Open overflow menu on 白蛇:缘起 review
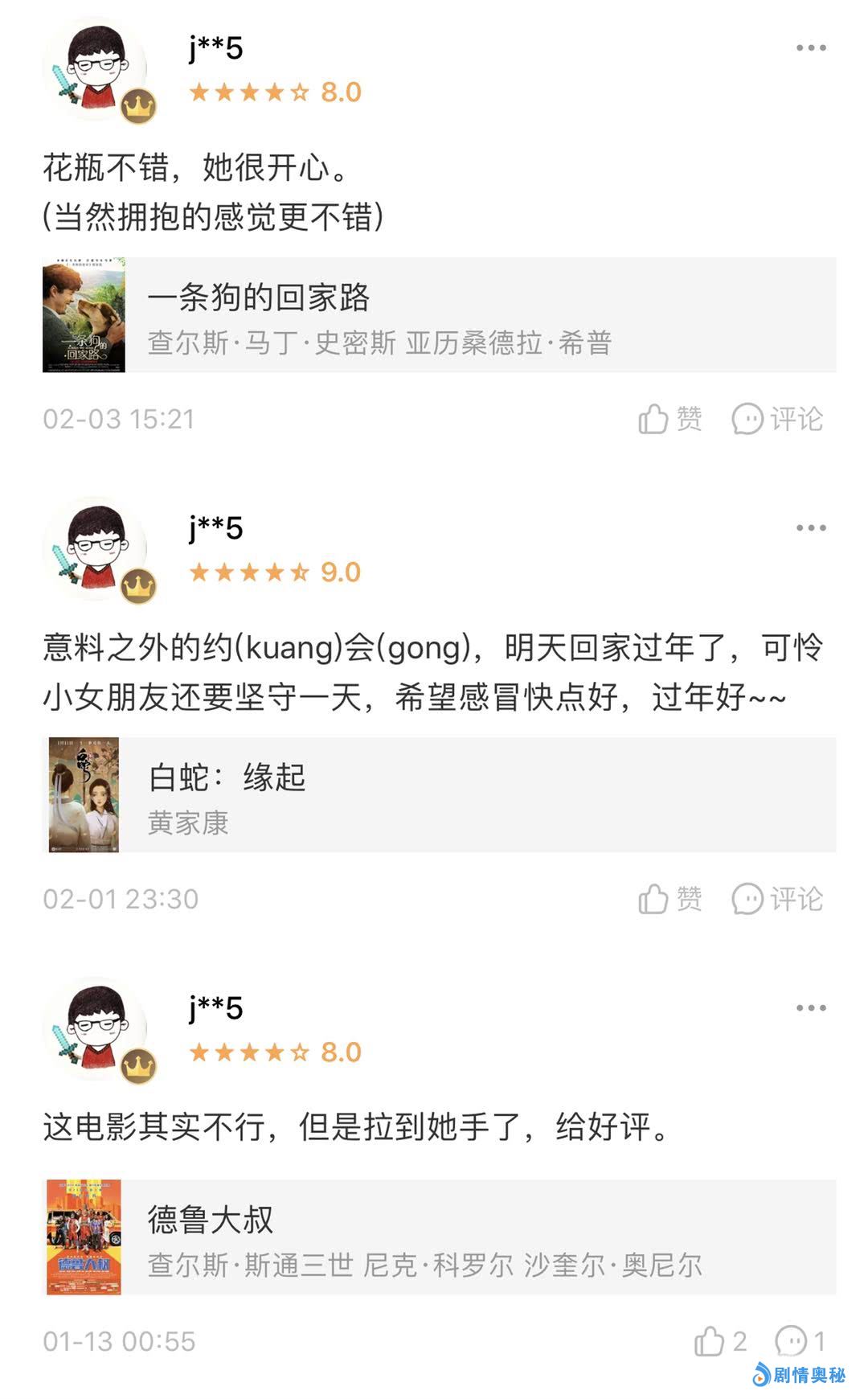The width and height of the screenshot is (868, 1399). (x=810, y=528)
